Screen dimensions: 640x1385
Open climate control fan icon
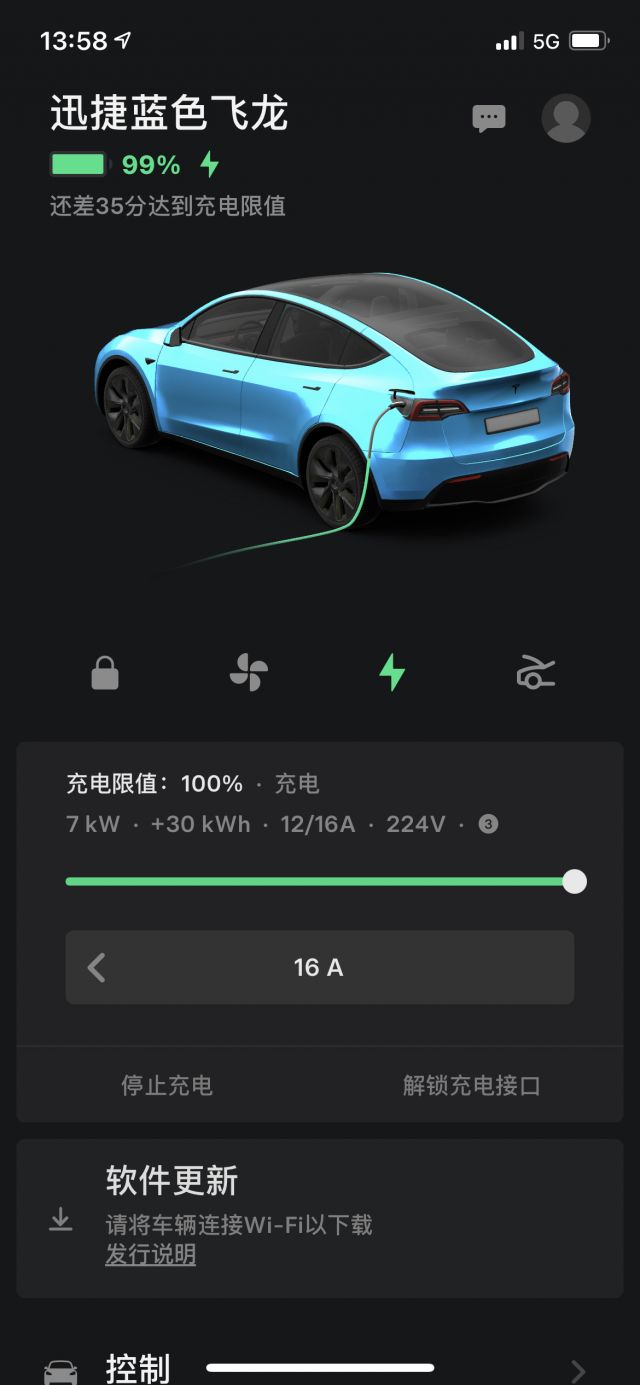(248, 674)
